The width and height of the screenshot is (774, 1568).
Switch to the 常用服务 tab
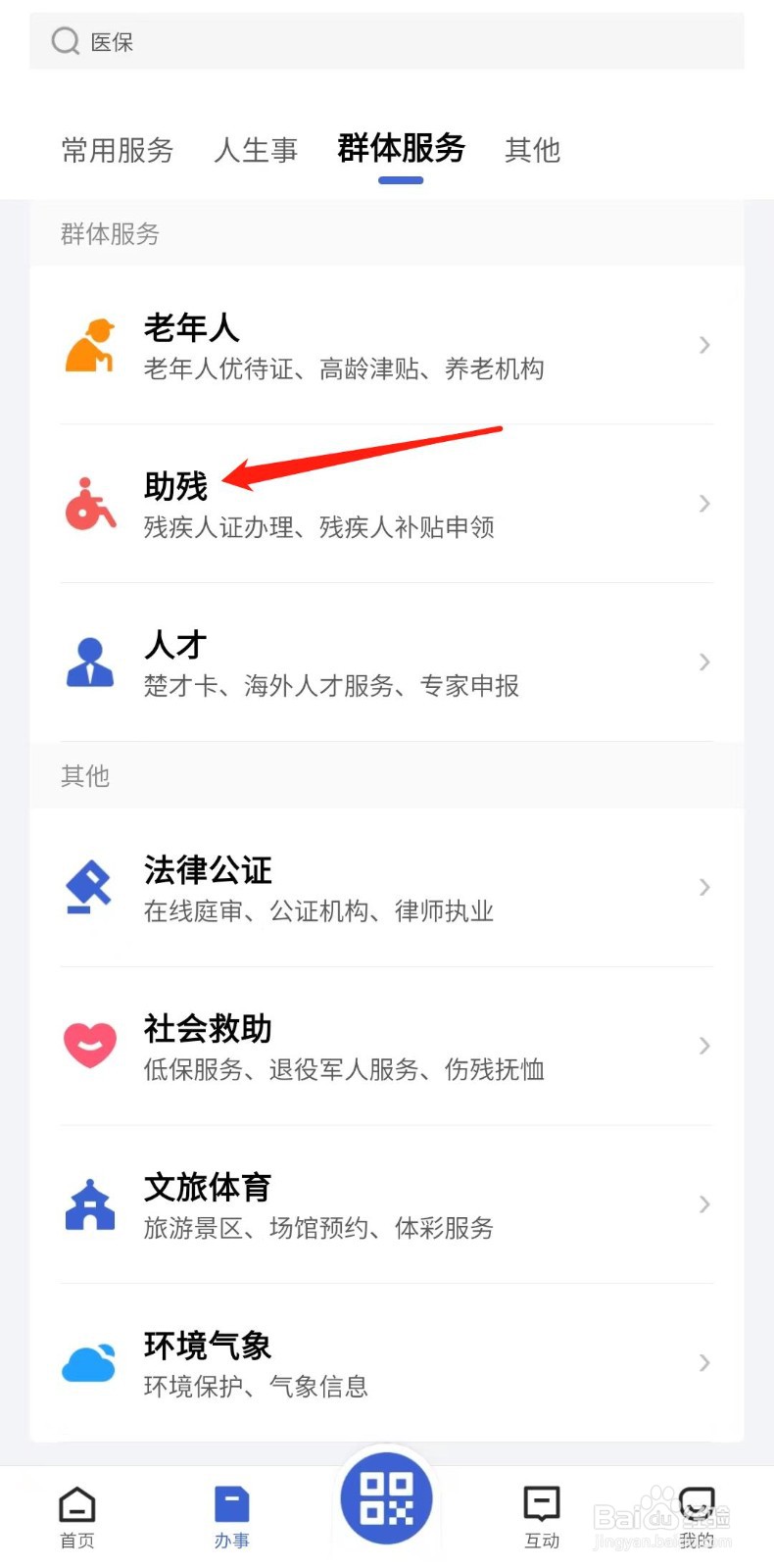pos(117,150)
